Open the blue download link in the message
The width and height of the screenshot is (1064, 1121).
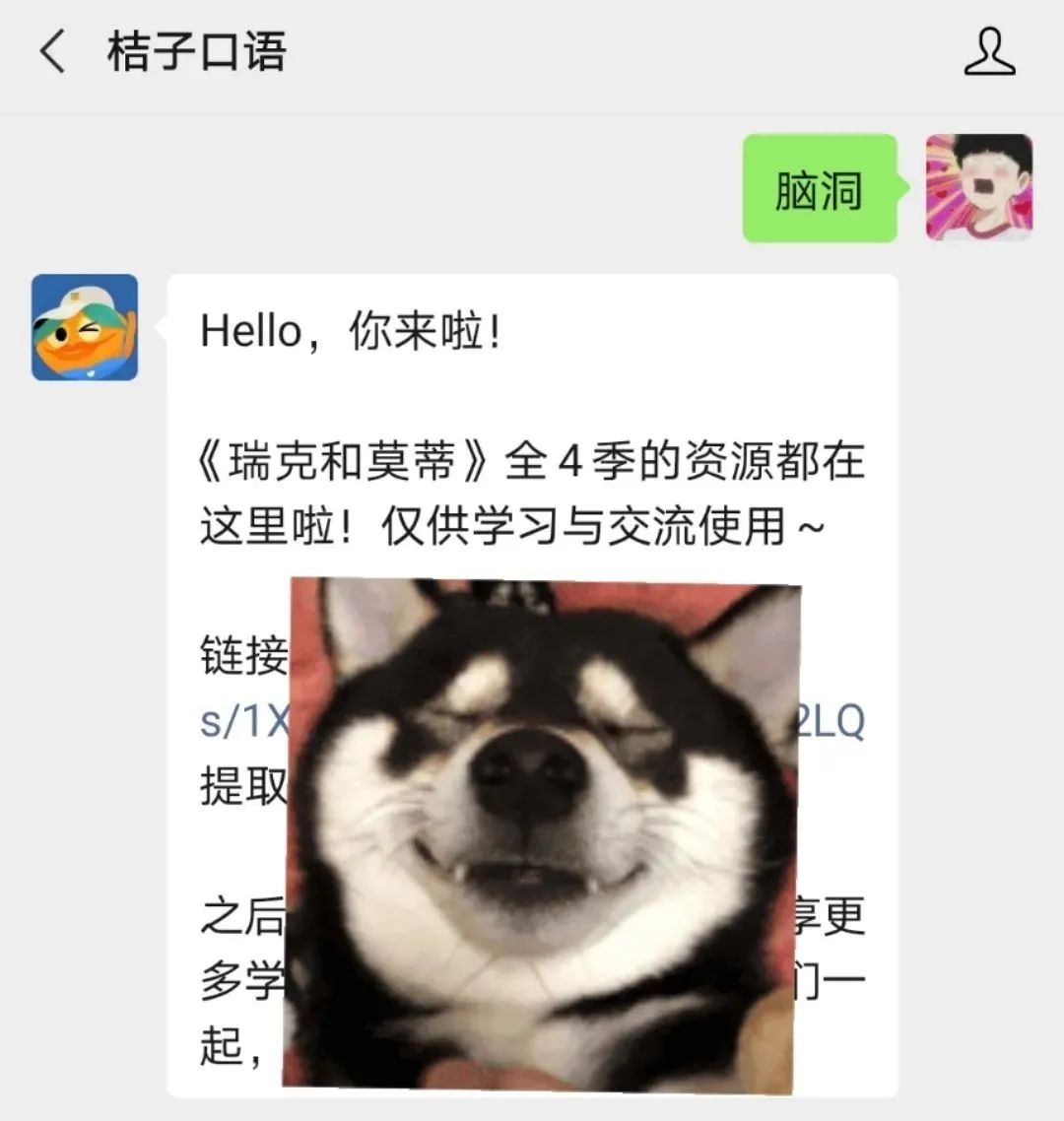coord(243,722)
